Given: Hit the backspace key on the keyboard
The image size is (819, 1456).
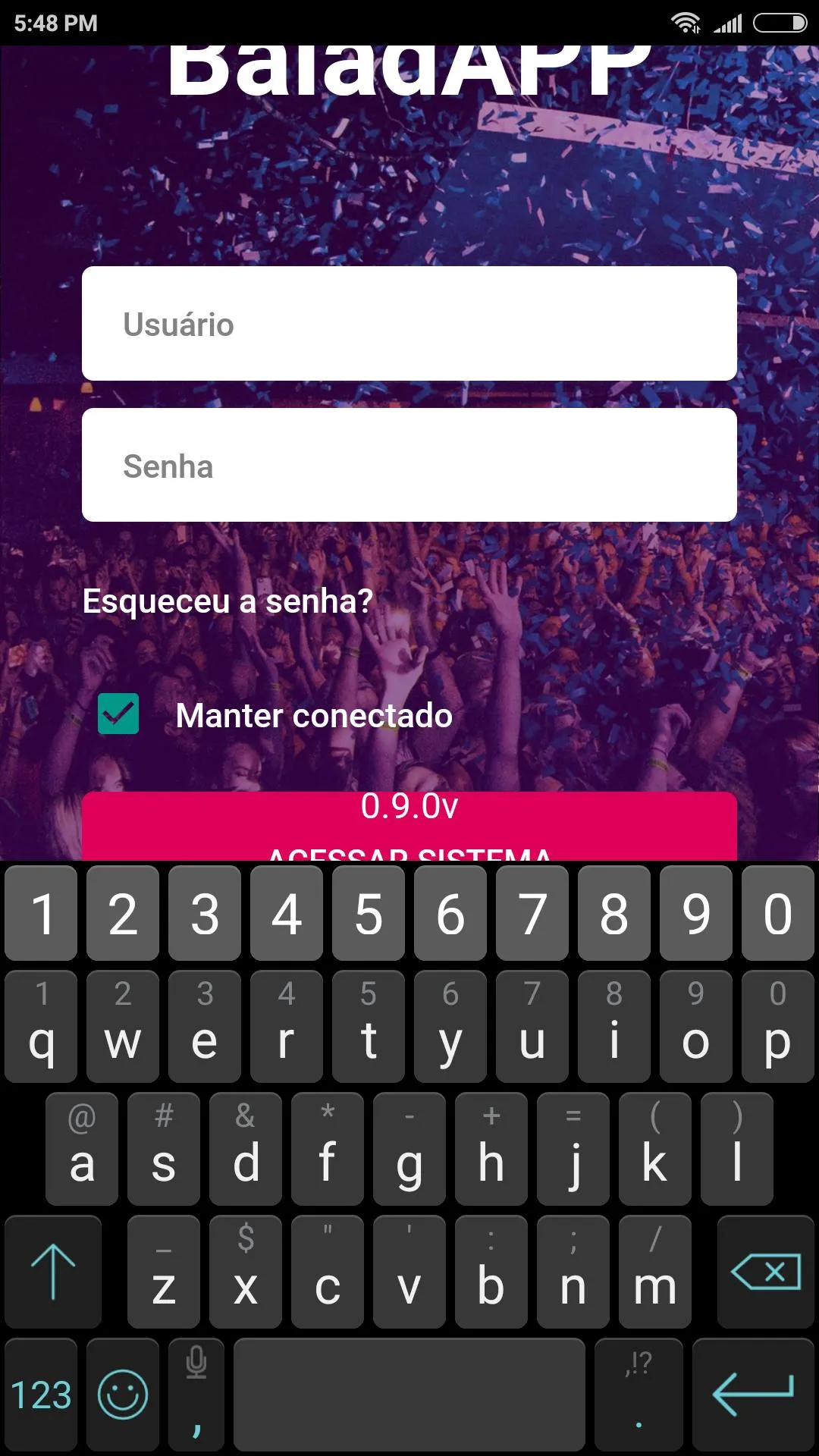Looking at the screenshot, I should pyautogui.click(x=766, y=1272).
